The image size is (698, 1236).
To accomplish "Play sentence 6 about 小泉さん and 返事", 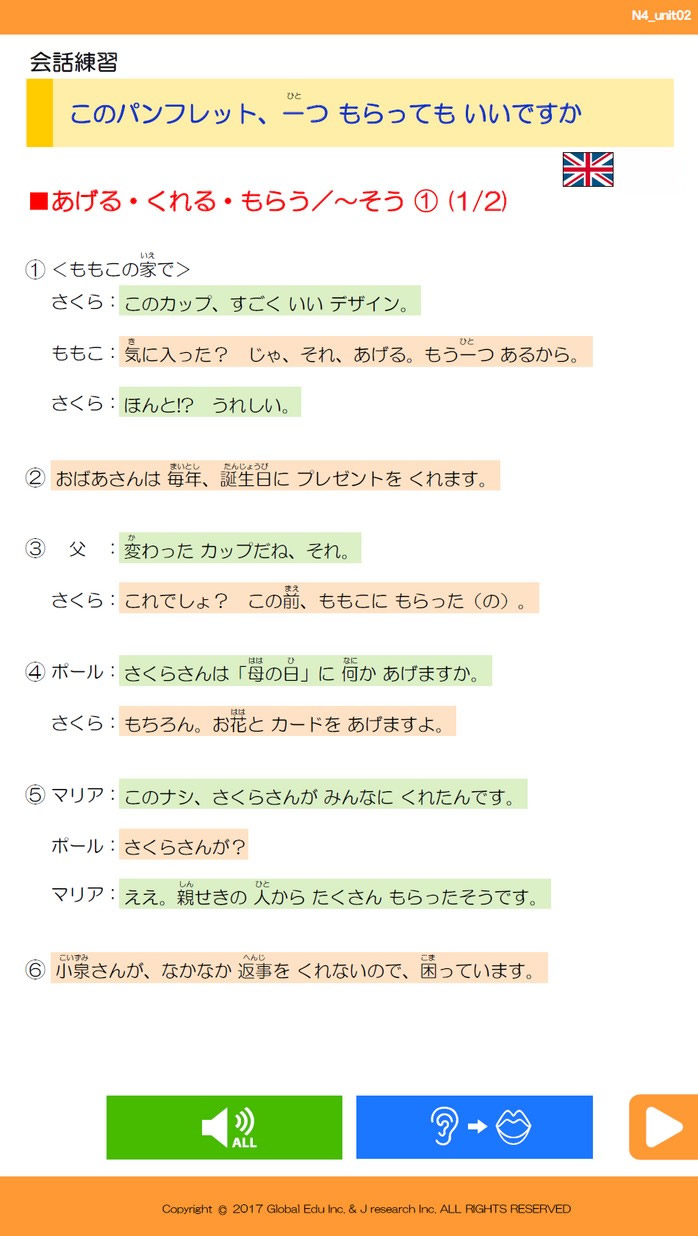I will tap(299, 969).
